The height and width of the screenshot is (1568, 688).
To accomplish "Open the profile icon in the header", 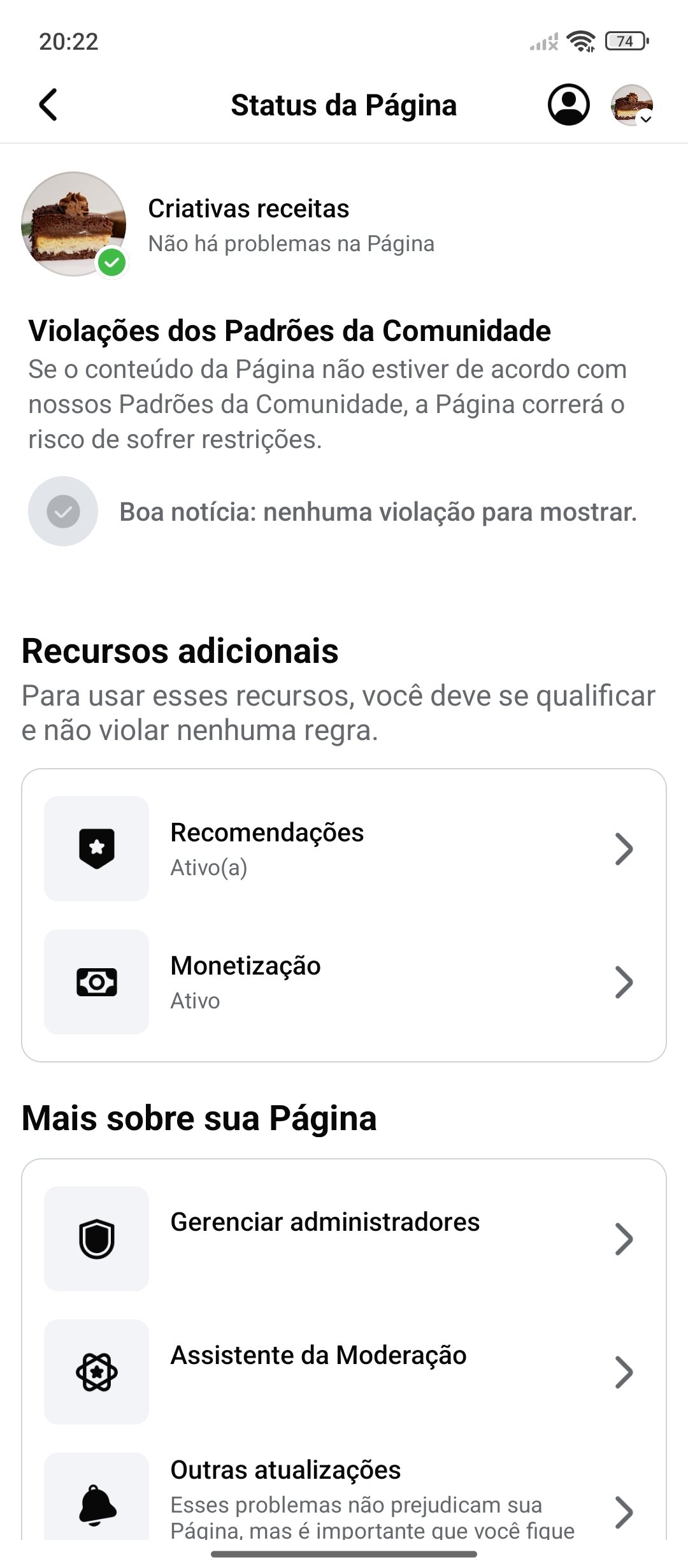I will (x=568, y=105).
